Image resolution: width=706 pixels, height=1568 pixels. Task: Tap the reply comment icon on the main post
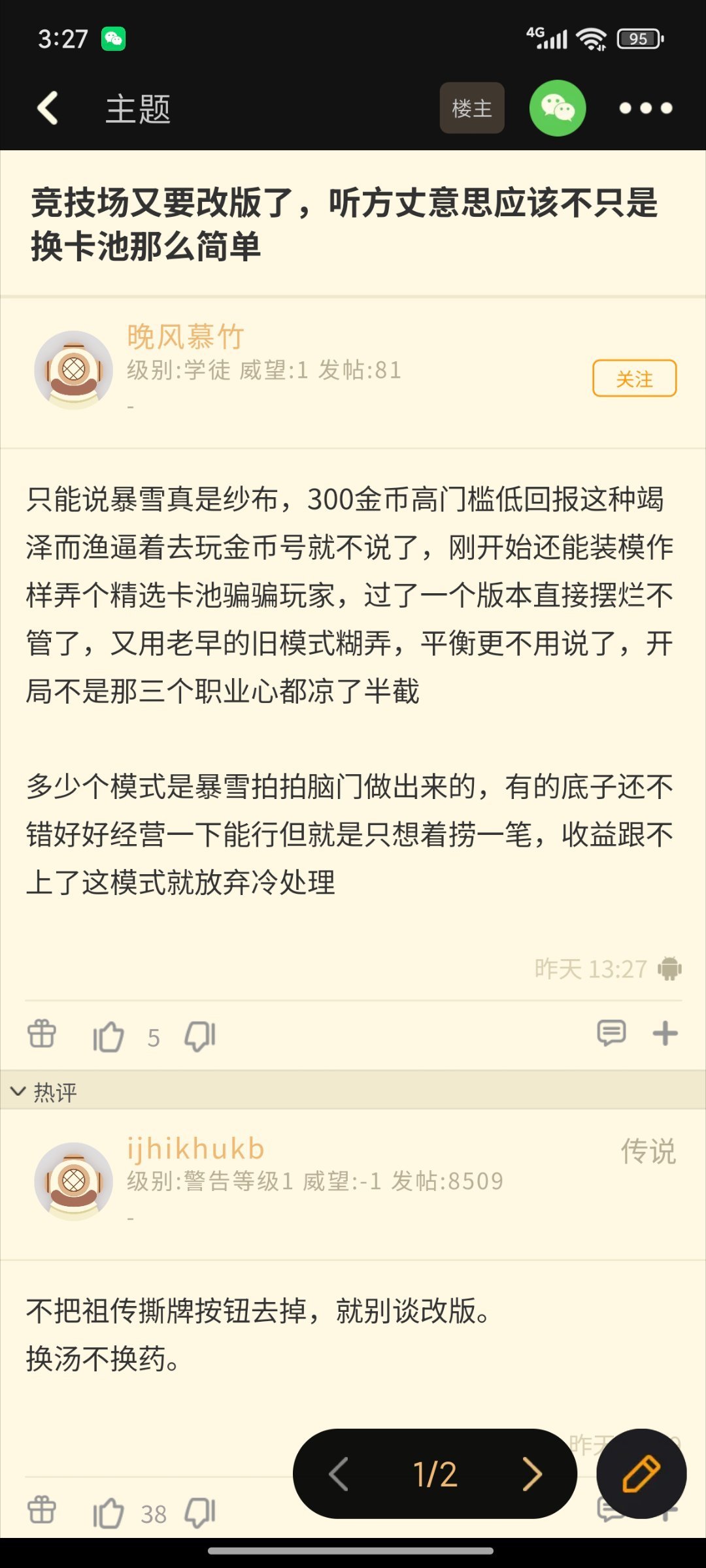coord(613,1034)
